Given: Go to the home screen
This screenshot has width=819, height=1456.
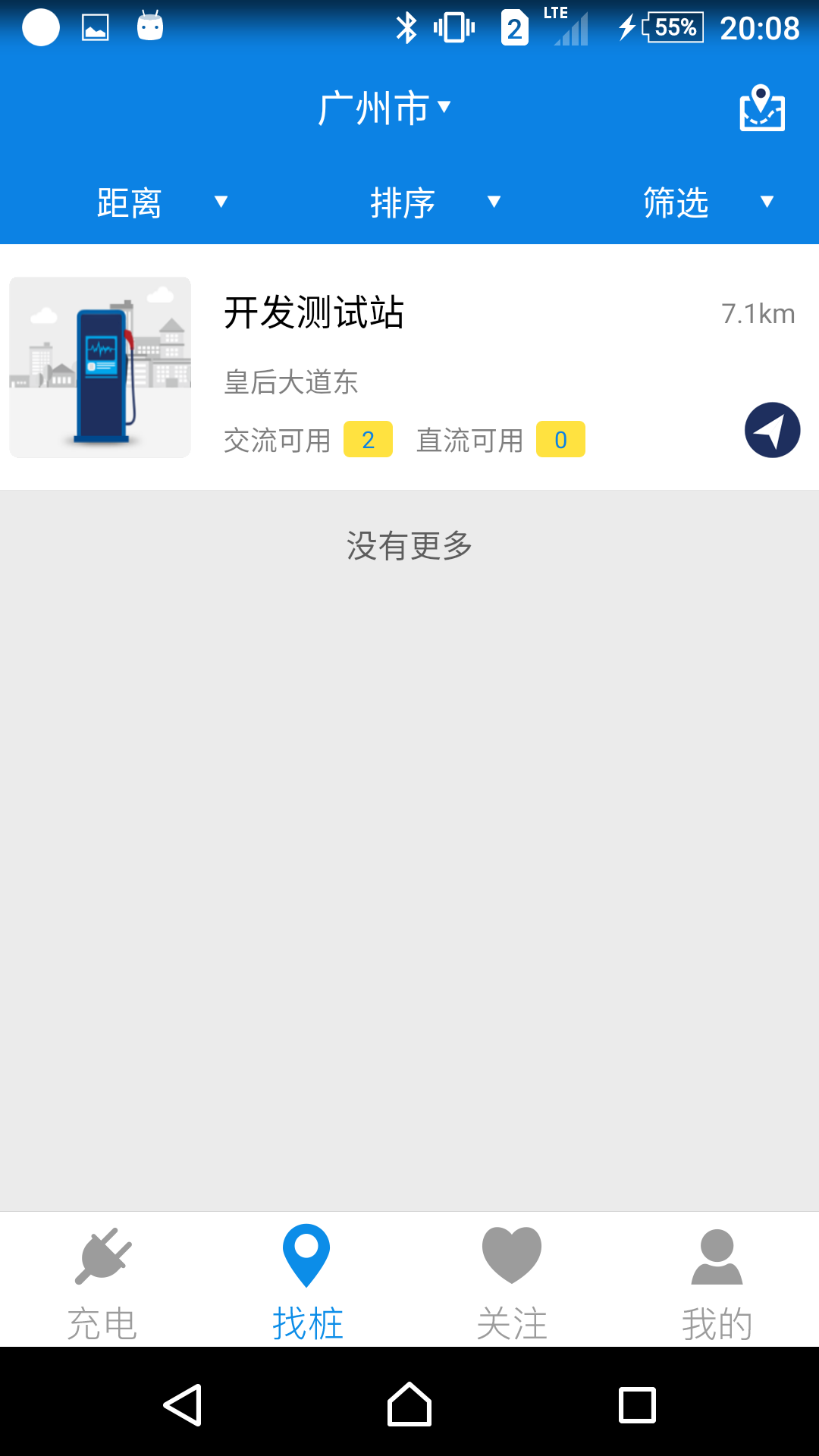Looking at the screenshot, I should [x=409, y=1404].
